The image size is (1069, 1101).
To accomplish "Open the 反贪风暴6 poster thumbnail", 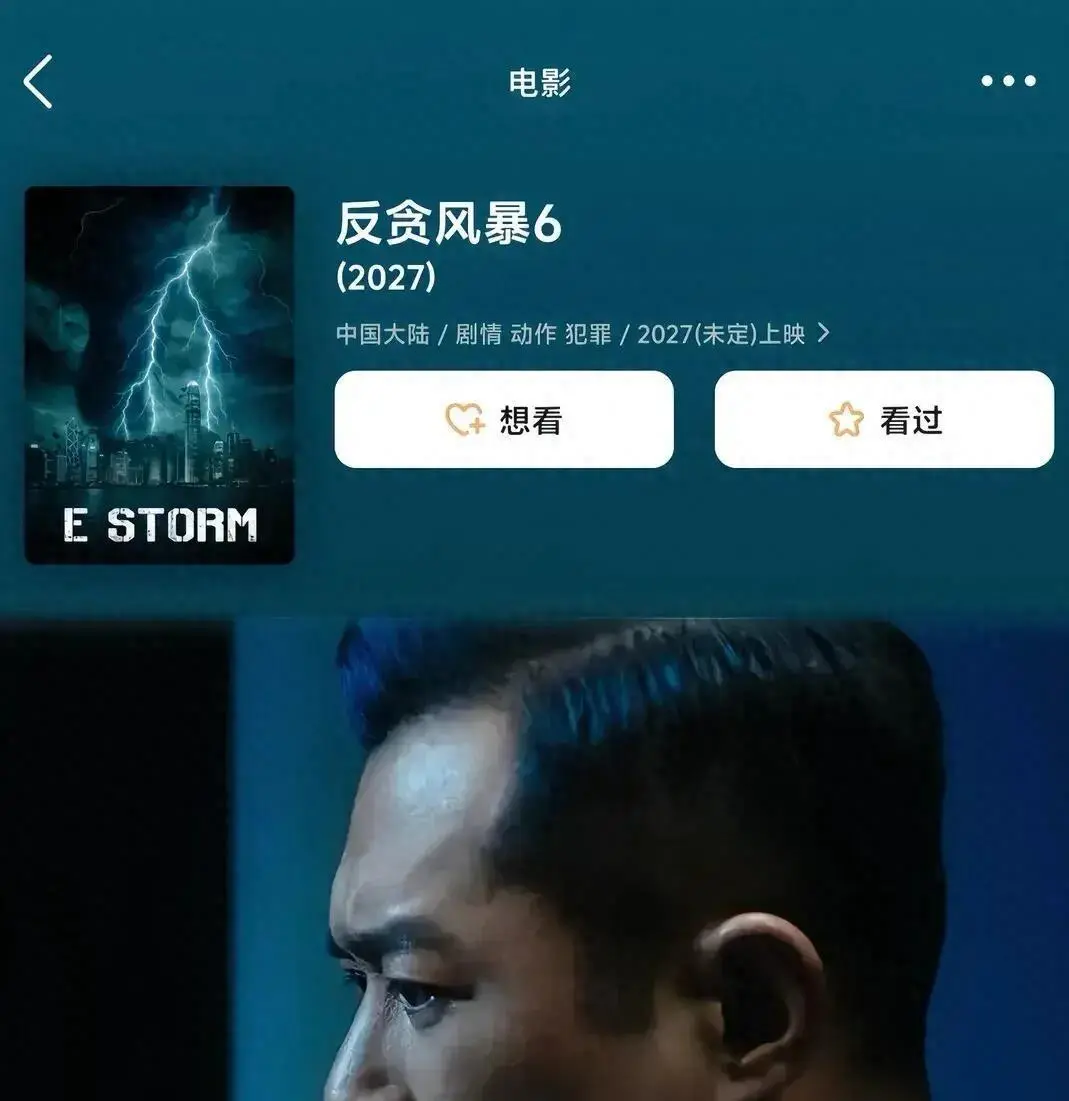I will coord(159,375).
